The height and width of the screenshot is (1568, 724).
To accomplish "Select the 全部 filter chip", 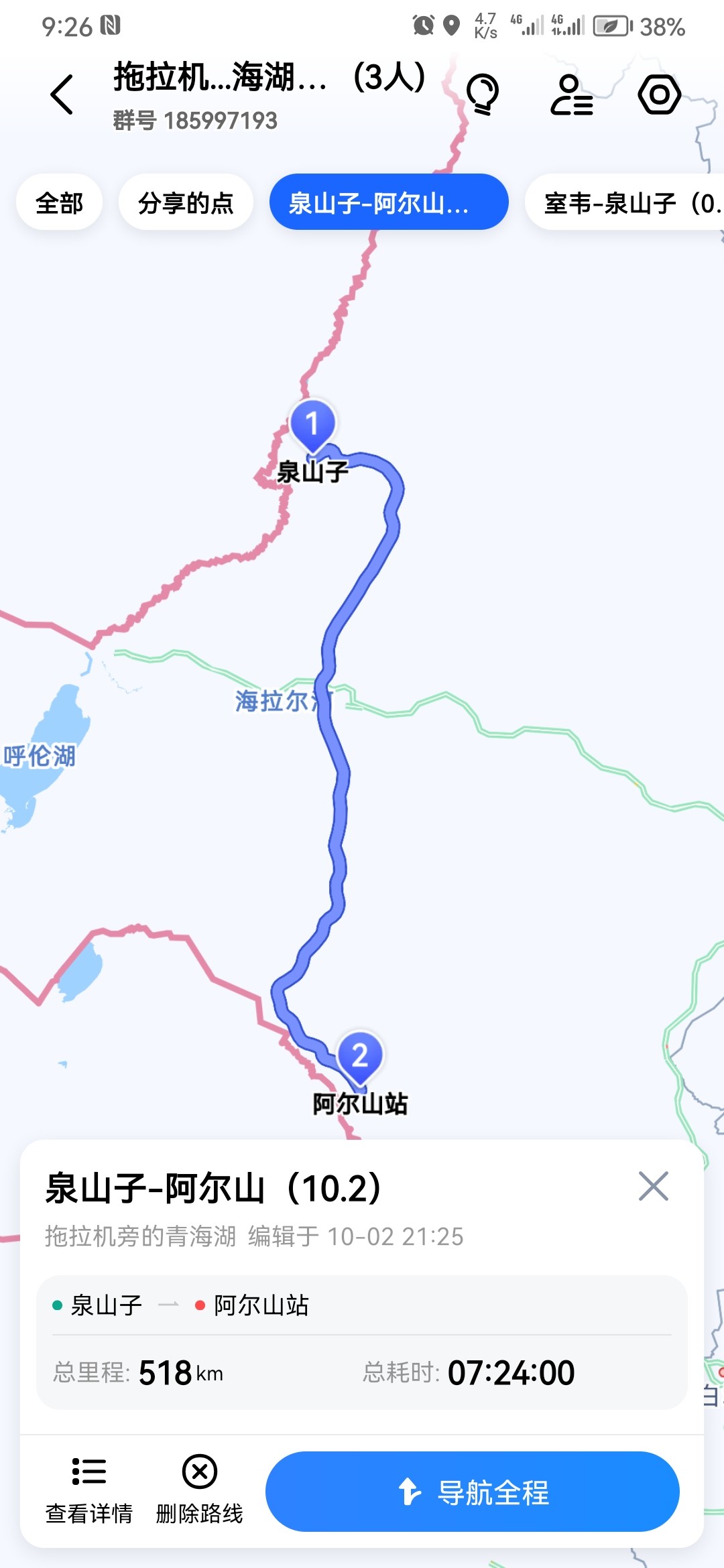I will tap(59, 202).
